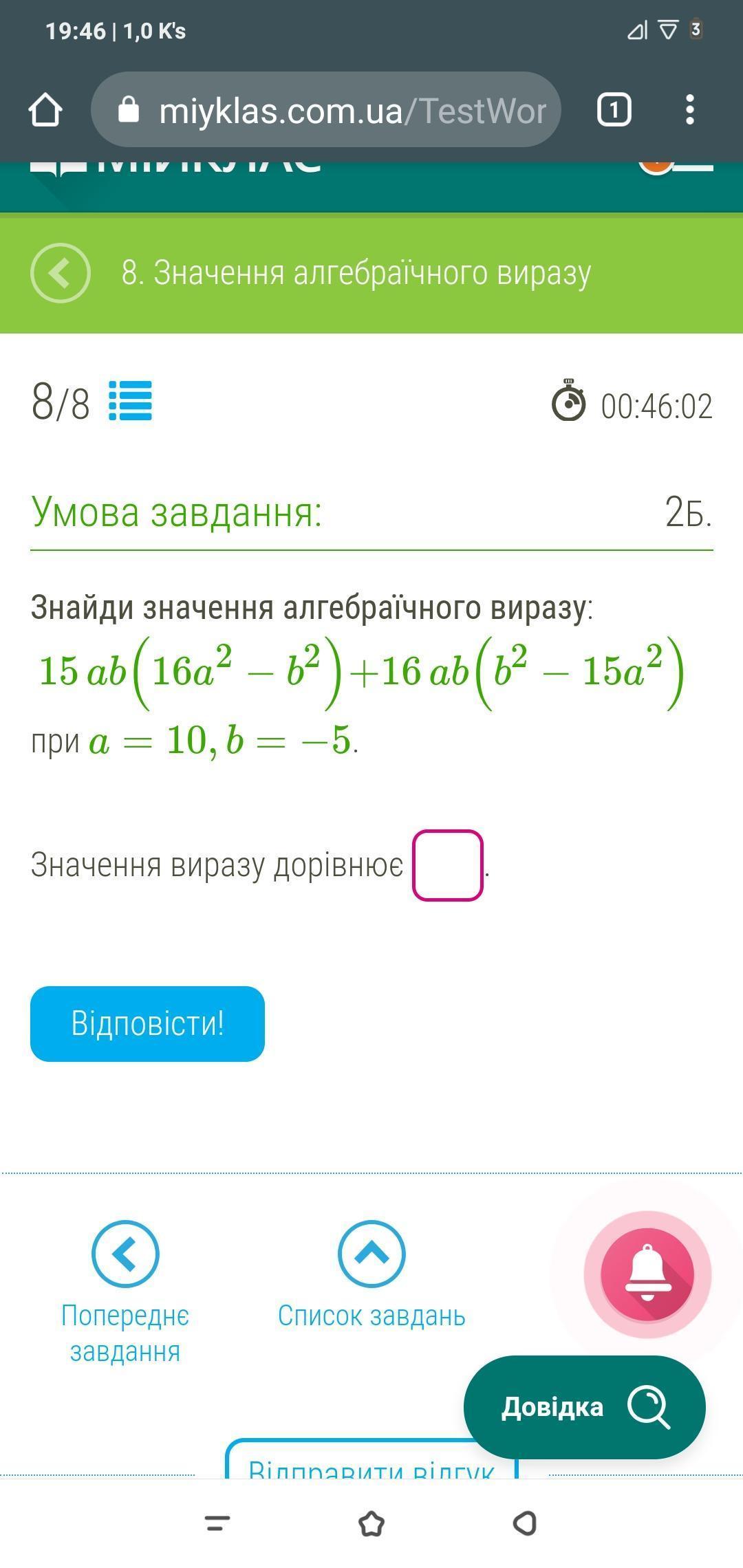
Task: Go back using the green header arrow
Action: pyautogui.click(x=61, y=273)
